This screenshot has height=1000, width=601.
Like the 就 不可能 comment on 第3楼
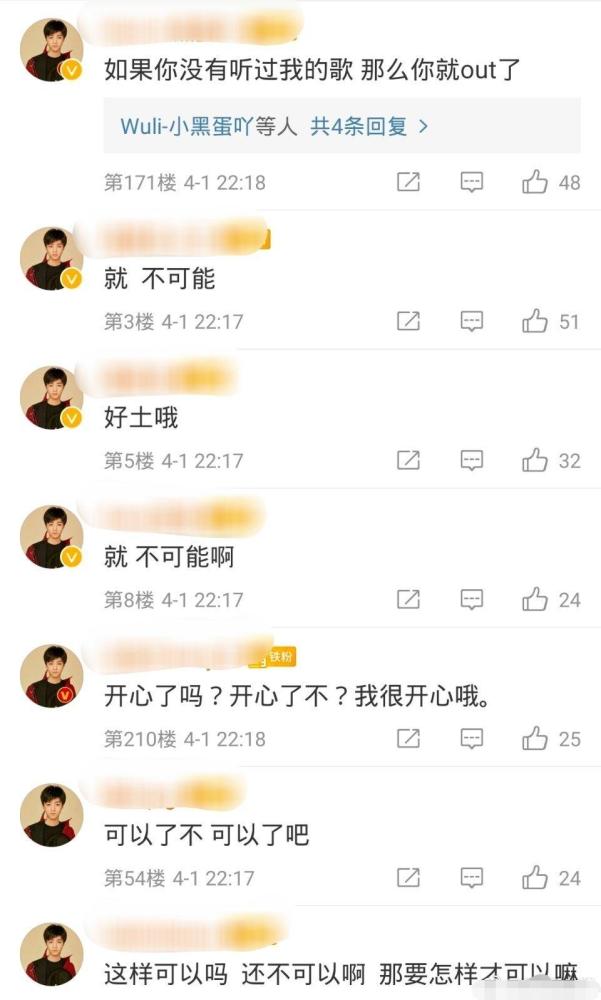[x=535, y=321]
